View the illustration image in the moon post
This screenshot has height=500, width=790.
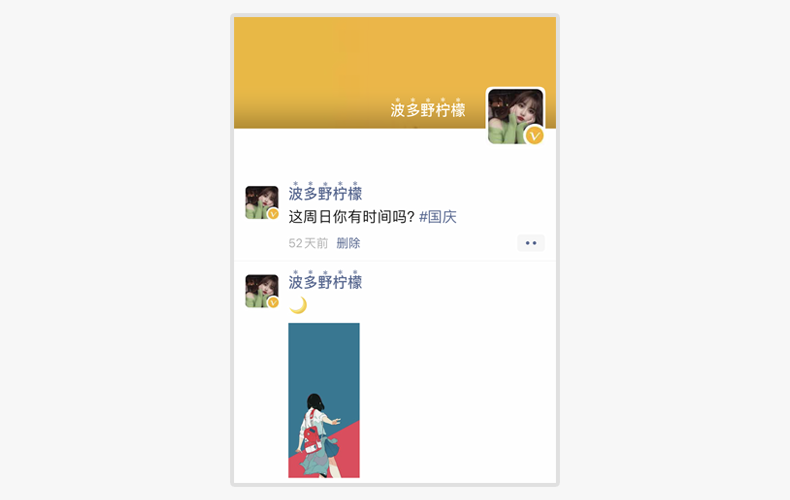point(324,400)
